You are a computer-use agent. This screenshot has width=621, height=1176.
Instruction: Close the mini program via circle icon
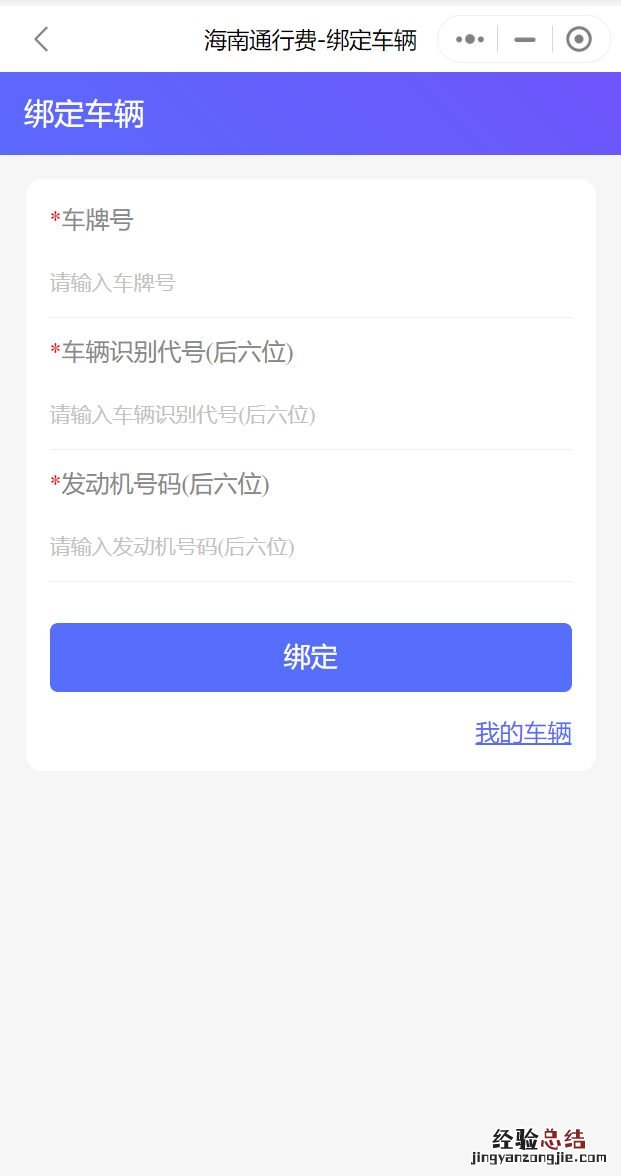coord(579,40)
